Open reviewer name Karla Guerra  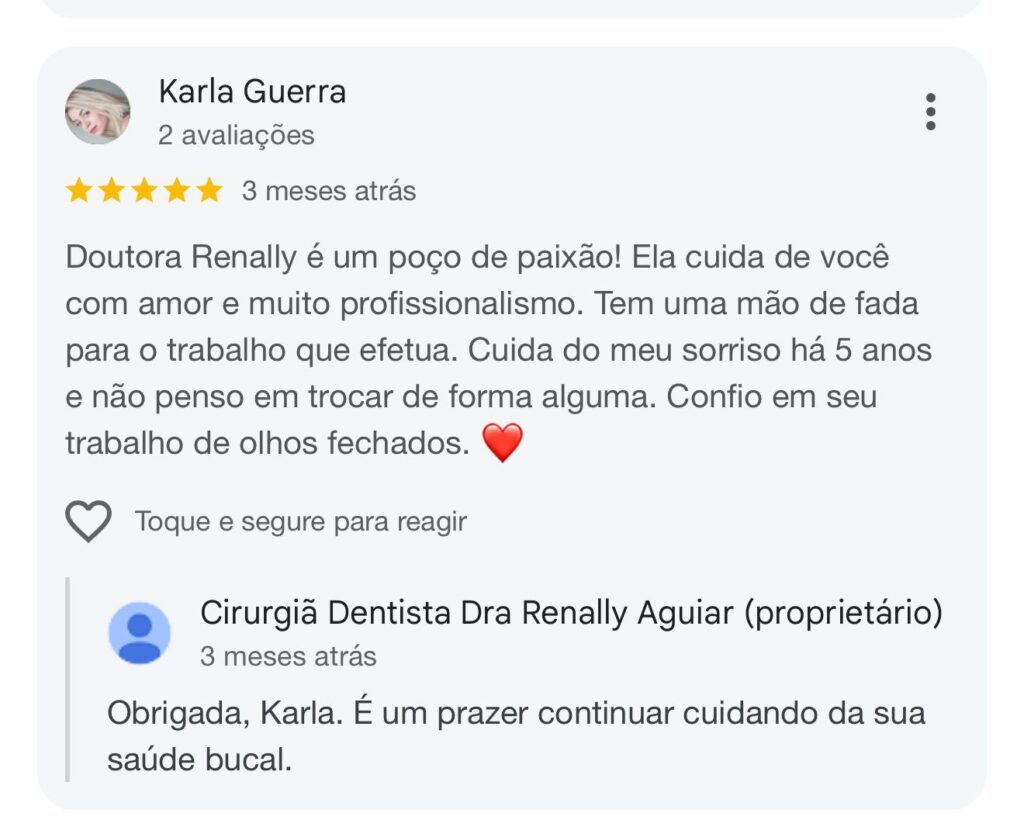(252, 92)
